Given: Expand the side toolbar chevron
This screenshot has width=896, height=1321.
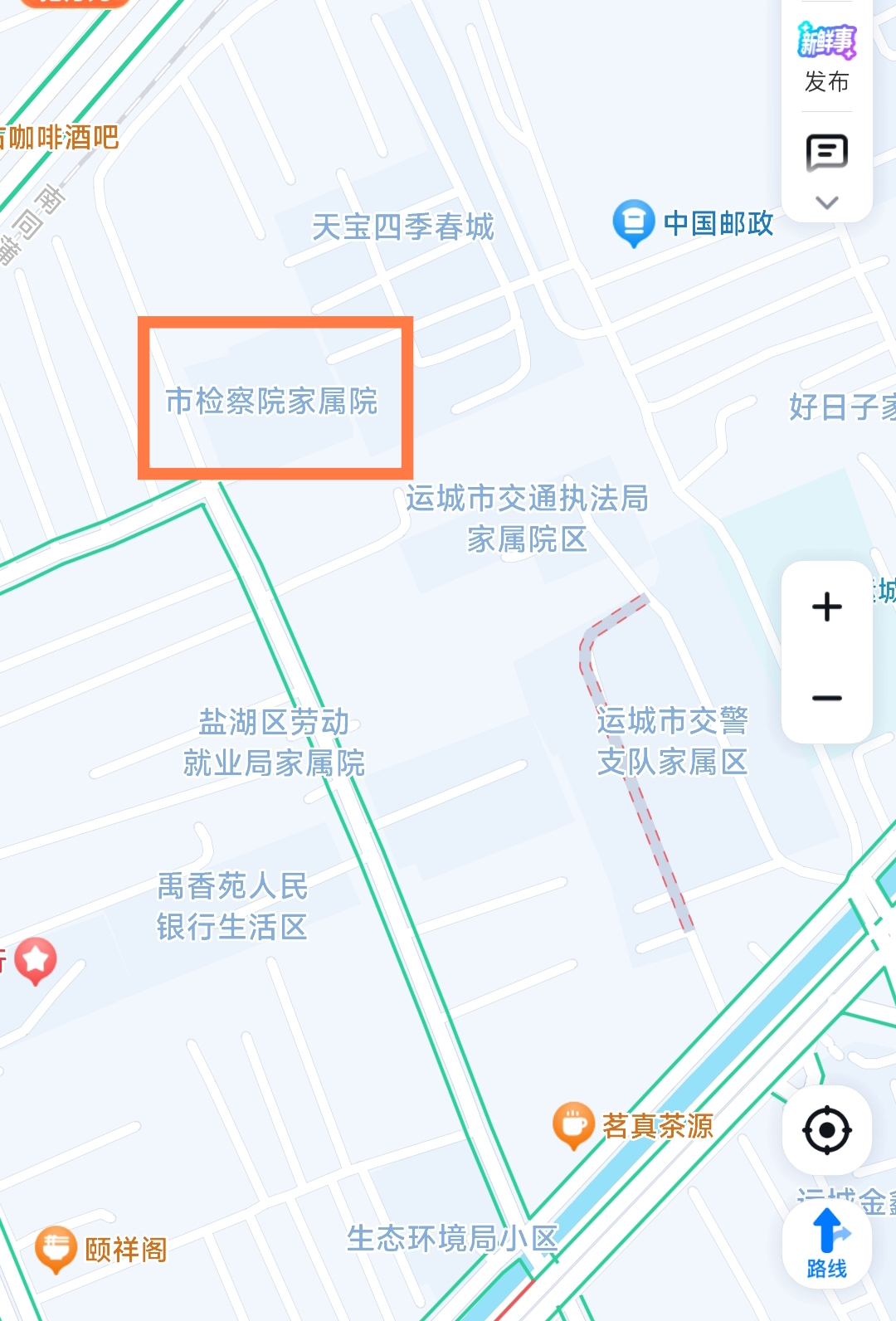Looking at the screenshot, I should (x=826, y=202).
